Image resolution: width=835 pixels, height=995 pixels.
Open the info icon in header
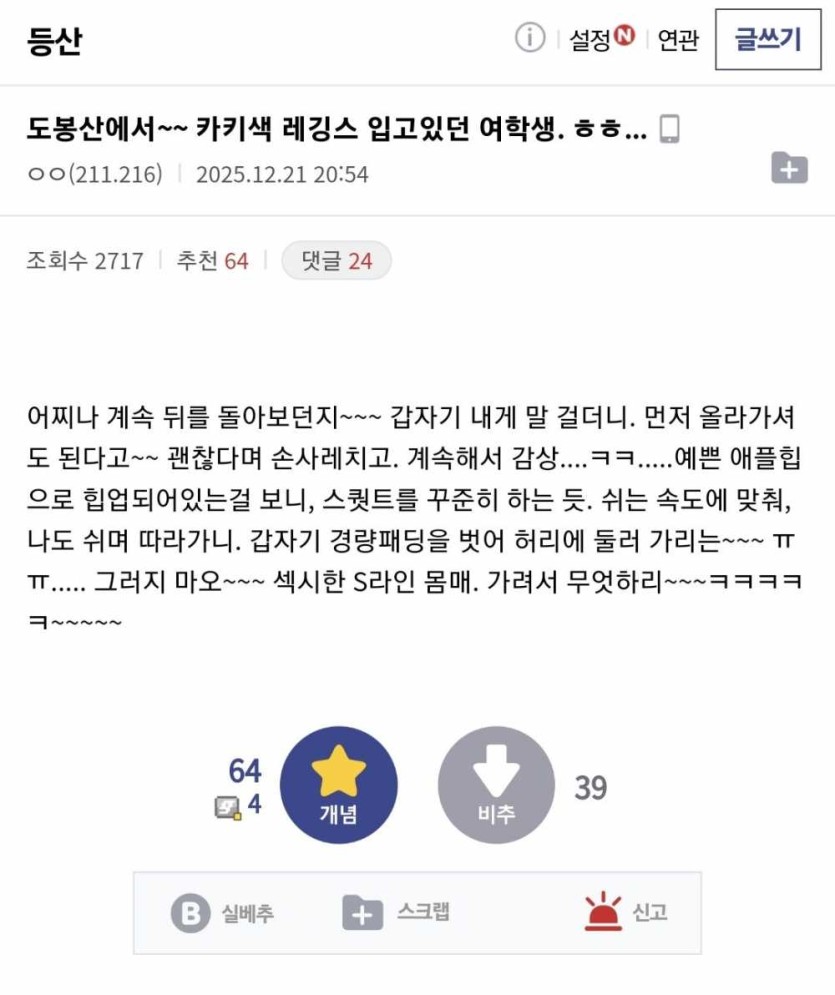pos(530,39)
